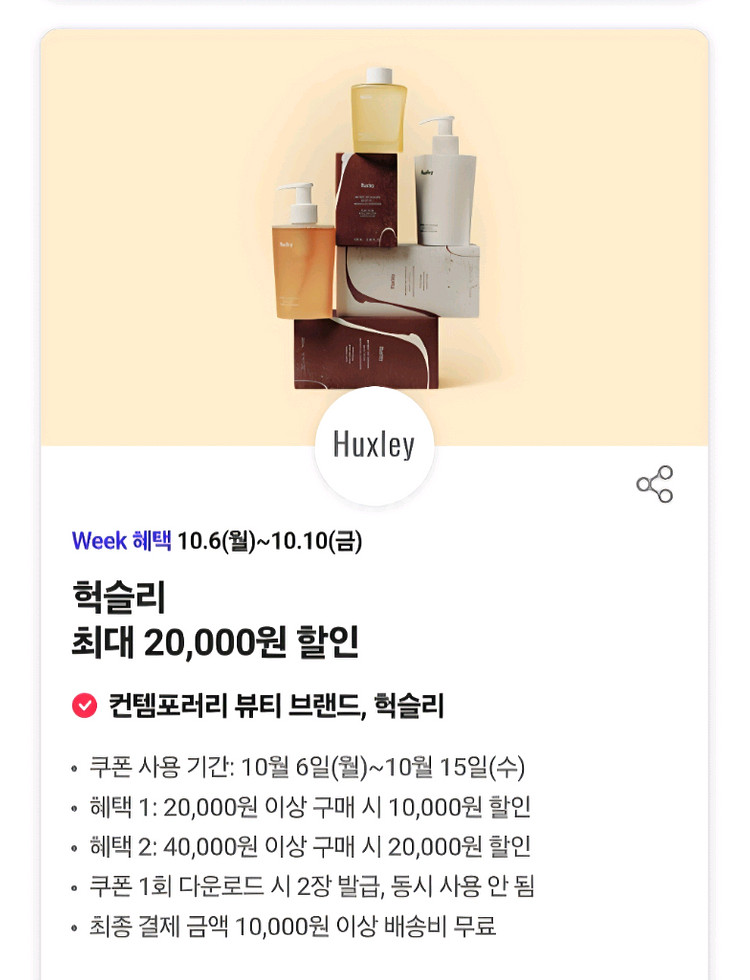This screenshot has width=750, height=980.
Task: Share the Huxley discount offer
Action: (655, 484)
